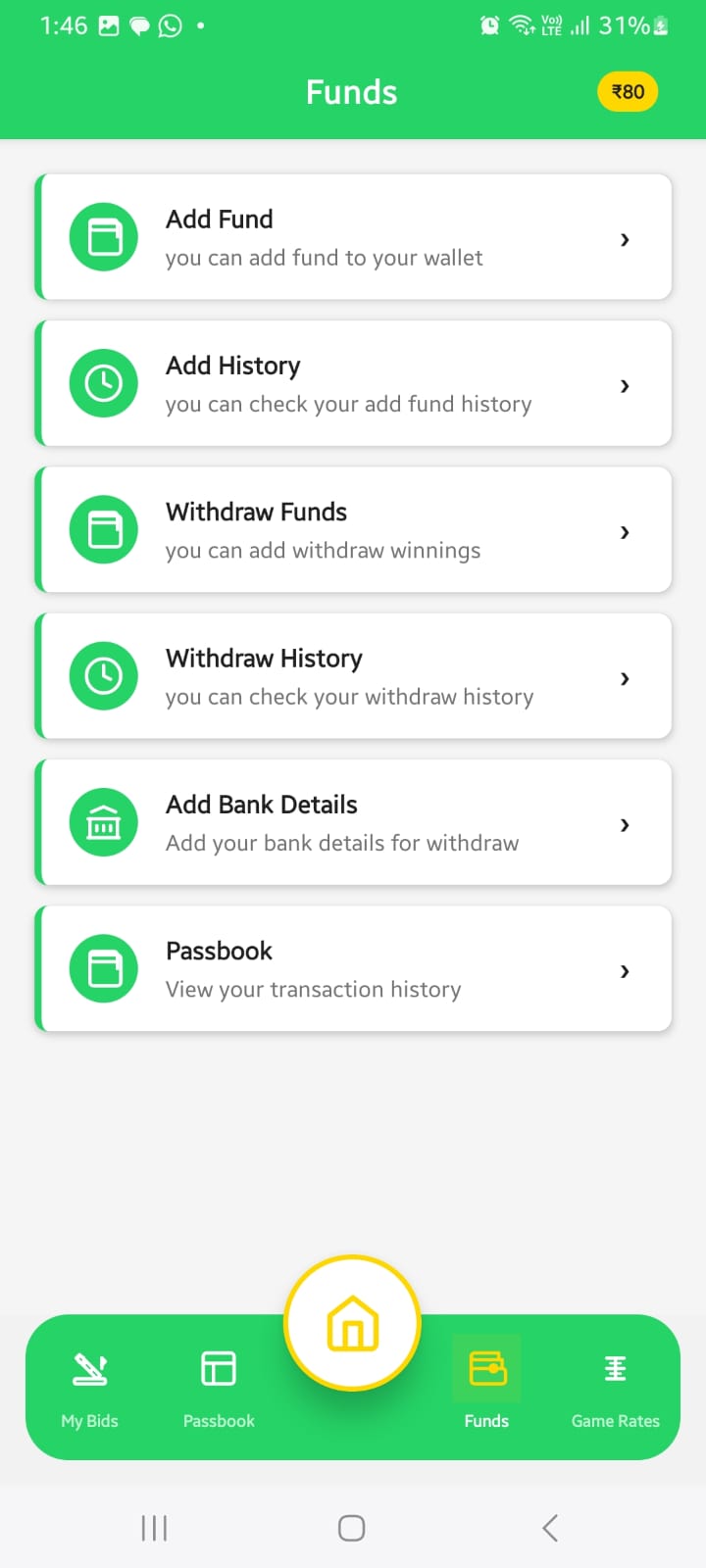This screenshot has height=1568, width=706.
Task: Tap the Add History clock icon
Action: [103, 383]
